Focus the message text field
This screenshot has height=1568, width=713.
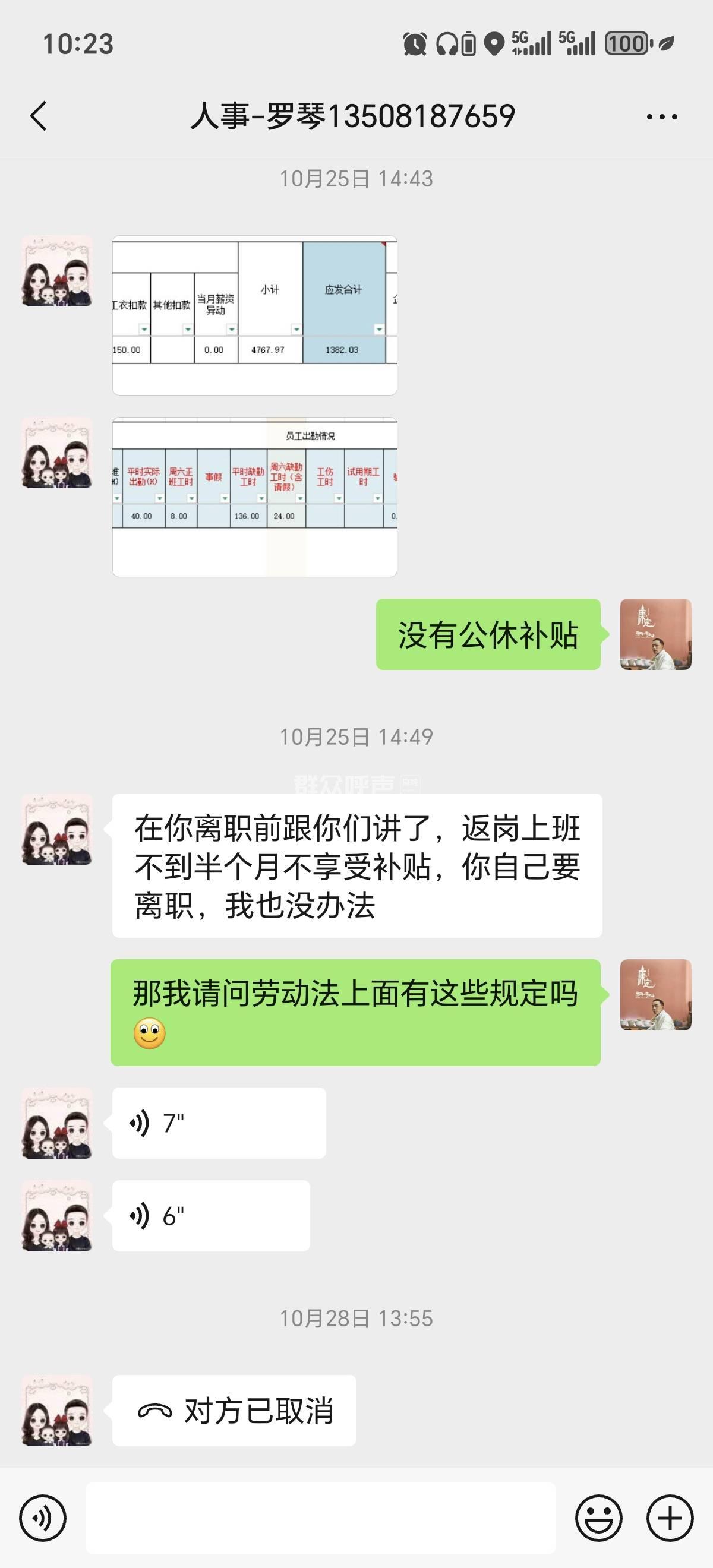[320, 1518]
